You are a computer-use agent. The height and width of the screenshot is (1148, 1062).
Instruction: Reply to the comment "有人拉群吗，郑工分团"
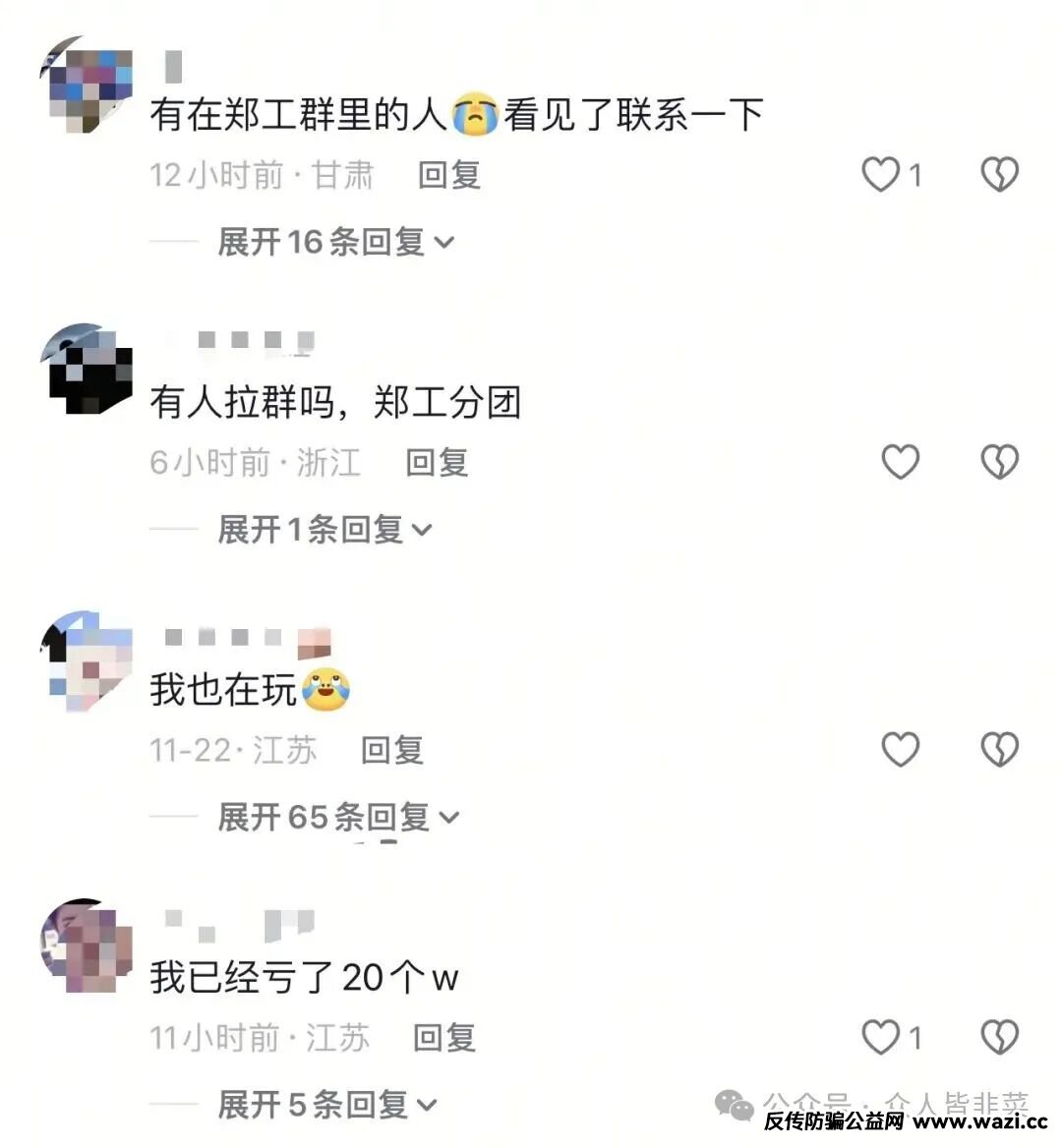pos(440,463)
